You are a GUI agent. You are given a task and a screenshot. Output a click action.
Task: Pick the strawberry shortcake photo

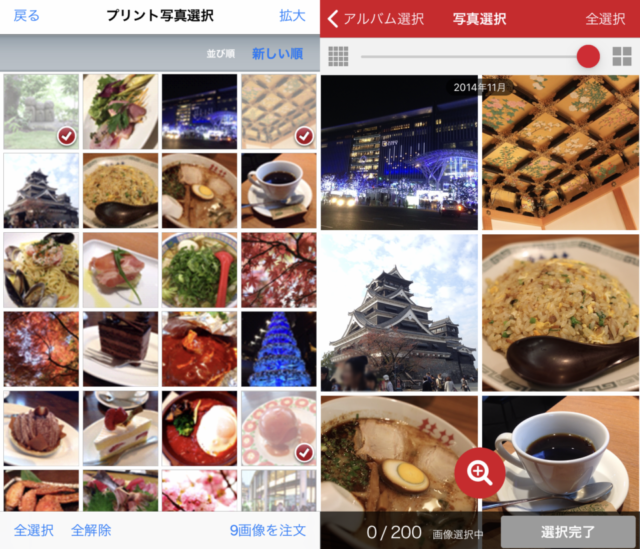coord(120,427)
